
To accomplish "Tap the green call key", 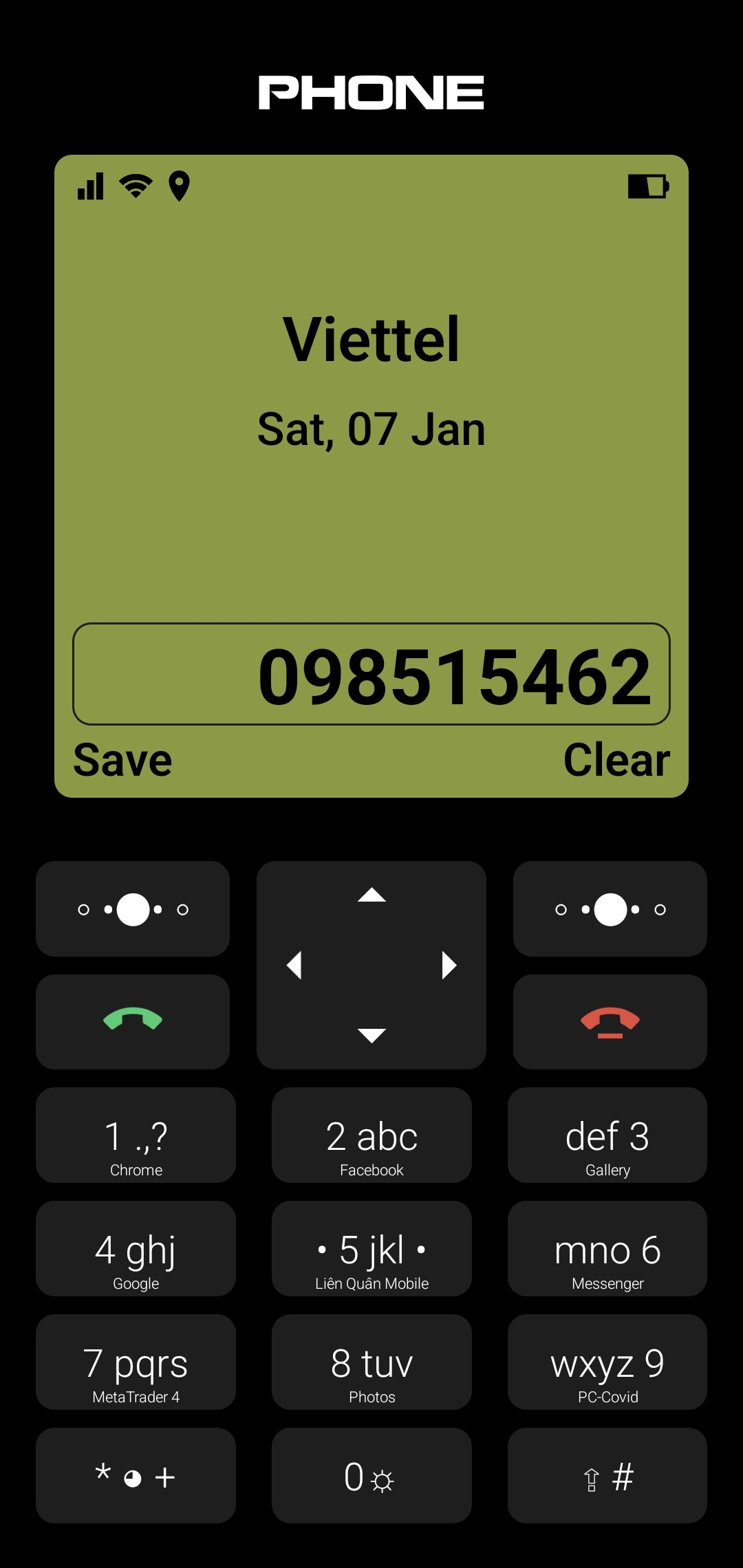I will coord(133,1021).
